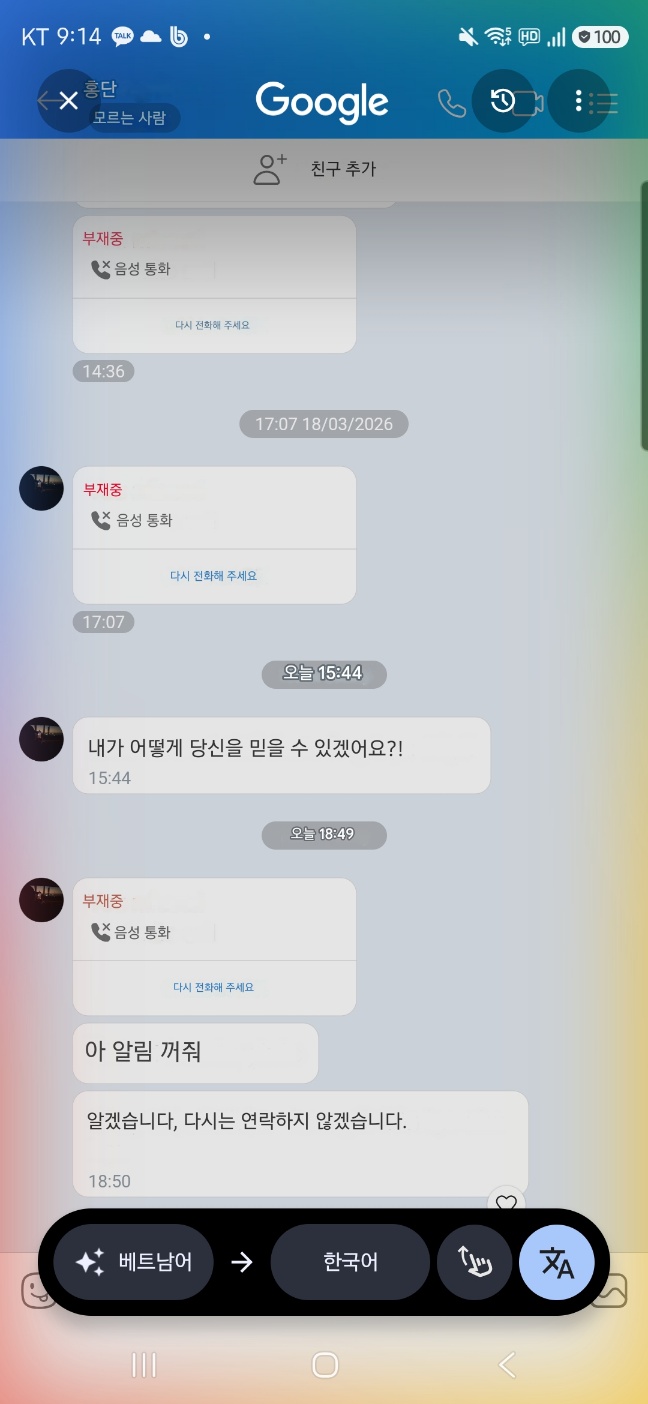
Task: Tap 다시 전화해 주세요 on the 14:36 missed call
Action: click(x=214, y=325)
